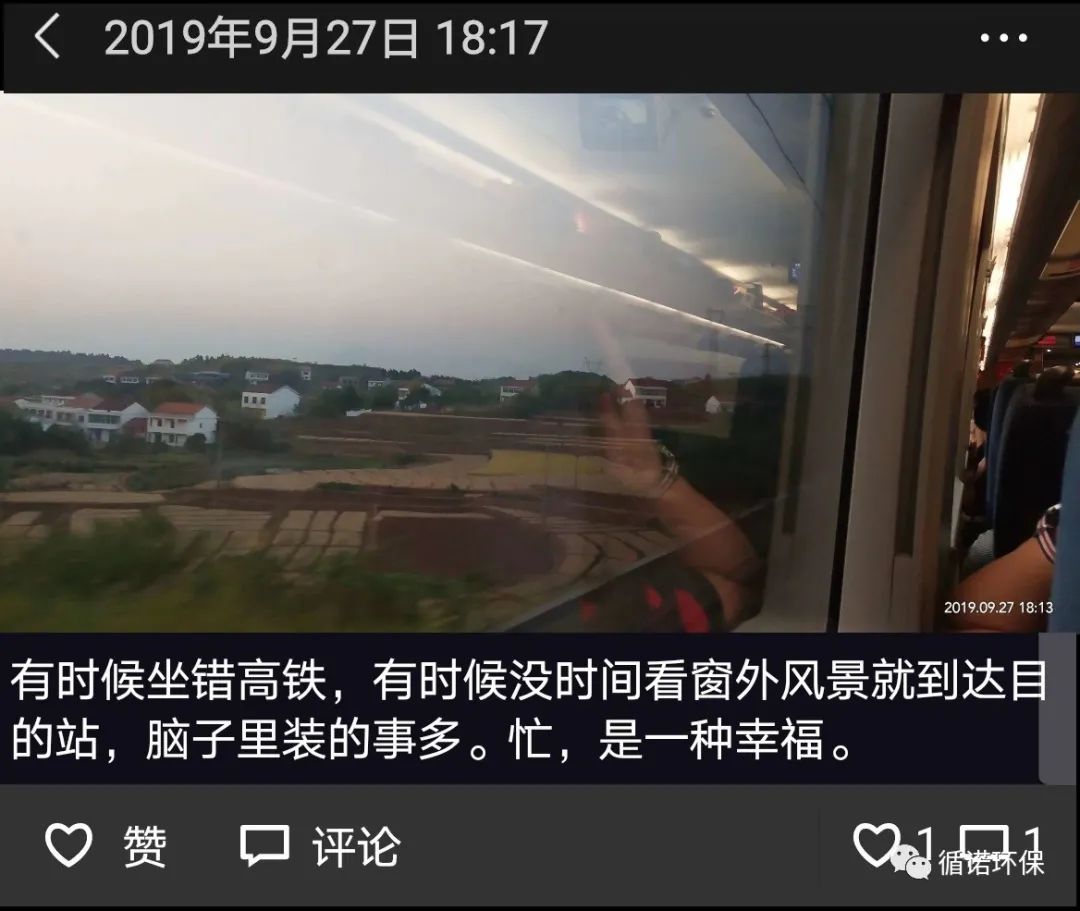View the likes and comments count
Image resolution: width=1080 pixels, height=911 pixels.
[945, 846]
